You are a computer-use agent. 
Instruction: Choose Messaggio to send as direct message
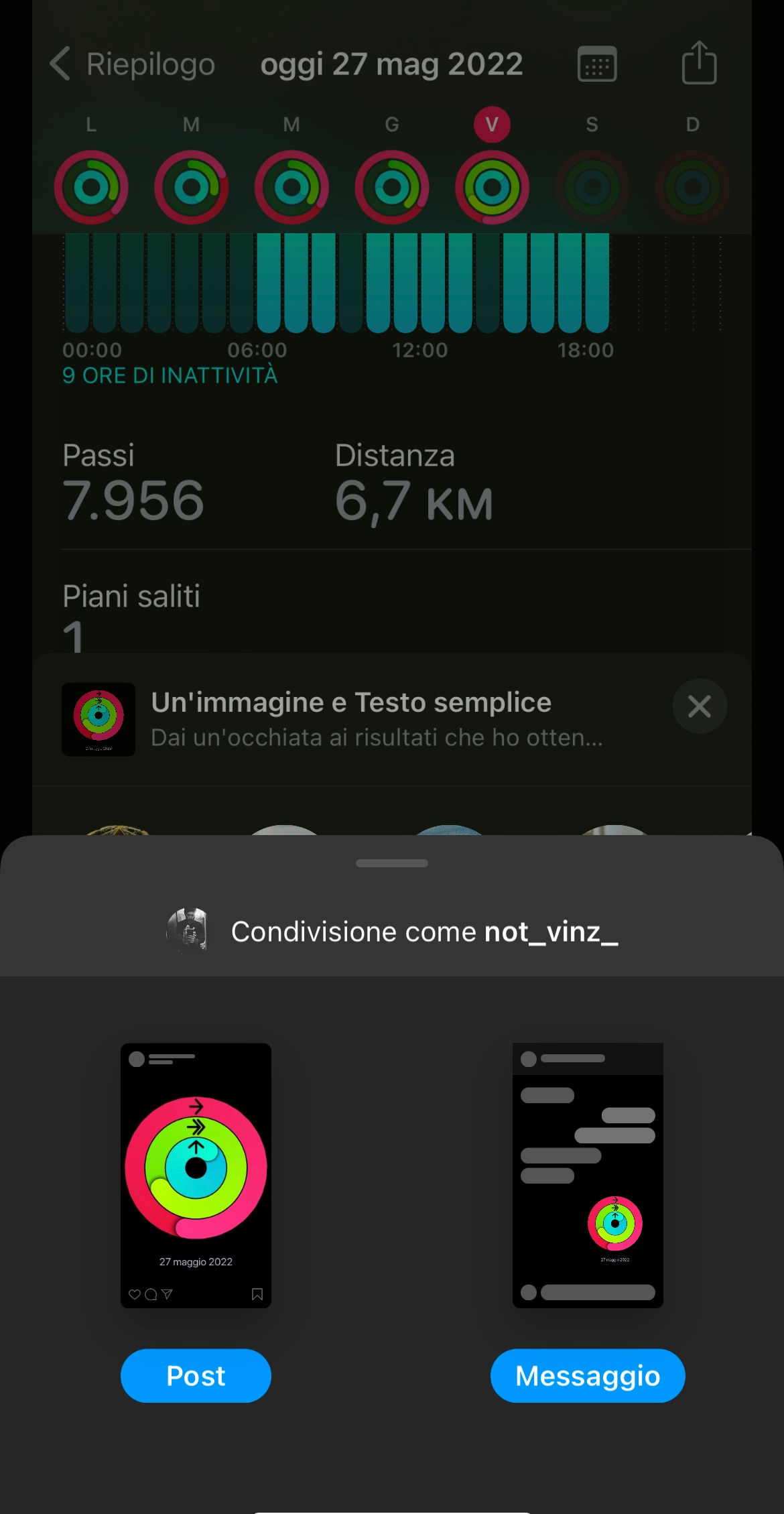point(587,1375)
